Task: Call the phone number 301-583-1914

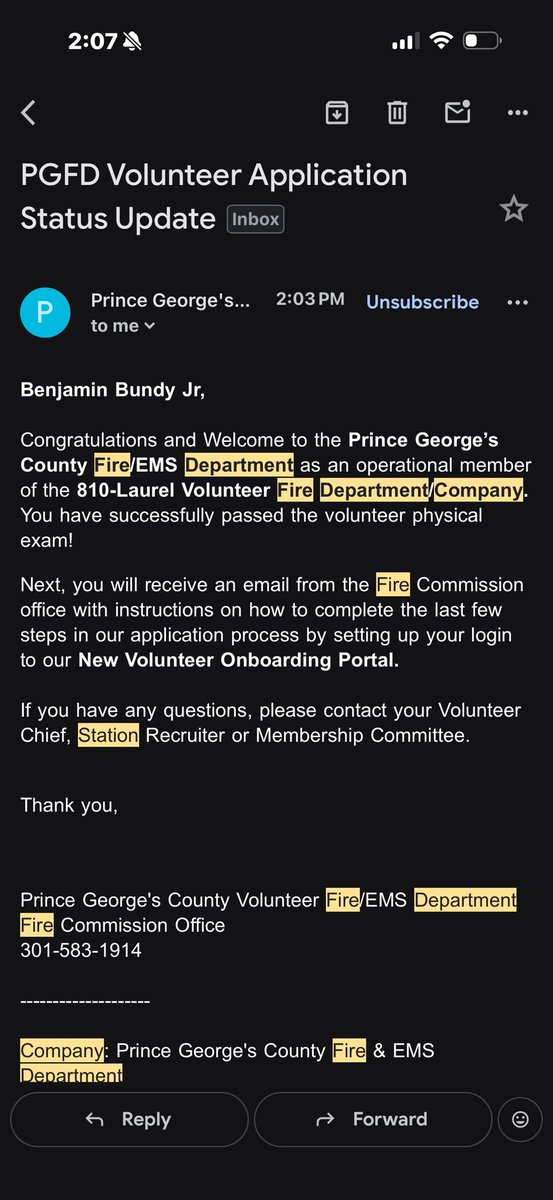Action: pyautogui.click(x=81, y=950)
